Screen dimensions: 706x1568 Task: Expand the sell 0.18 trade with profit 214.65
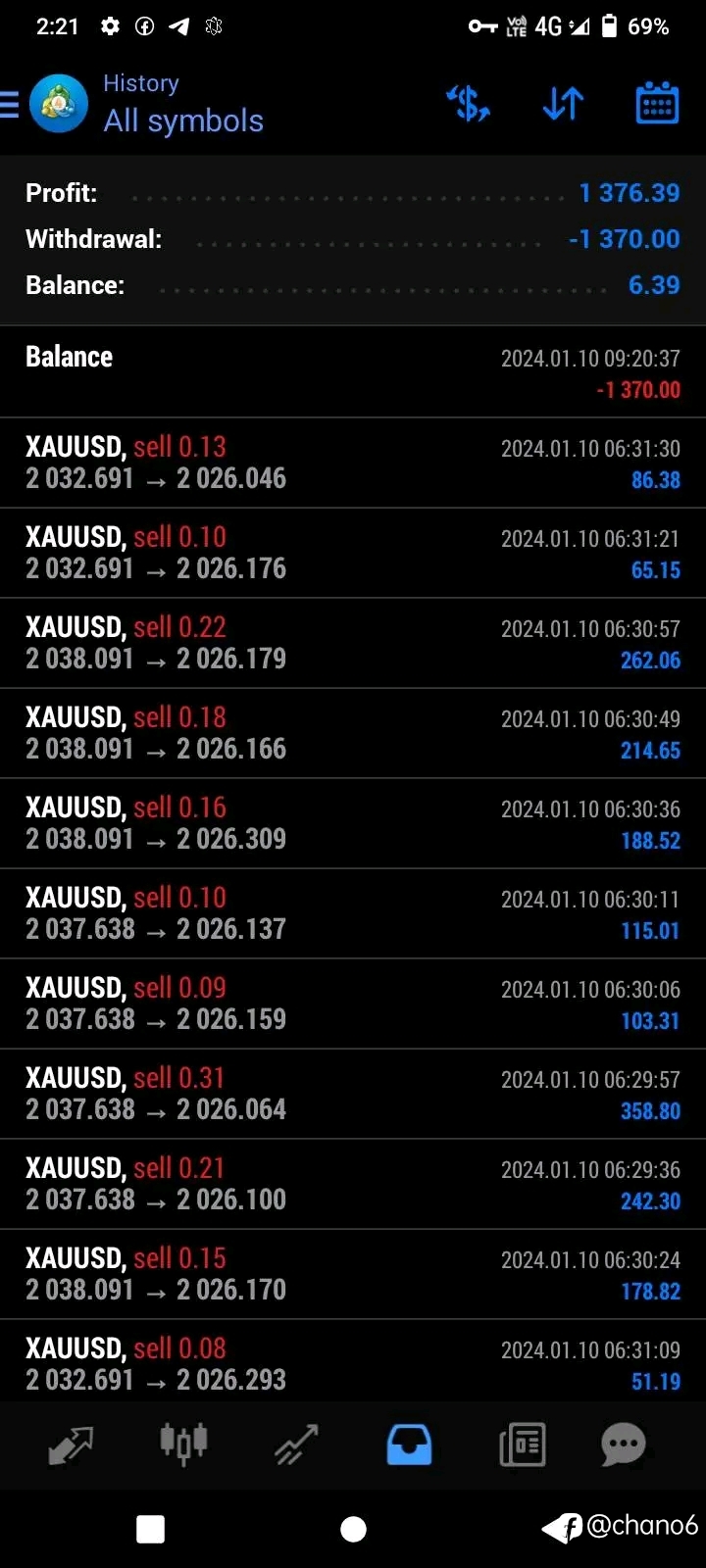(x=353, y=733)
